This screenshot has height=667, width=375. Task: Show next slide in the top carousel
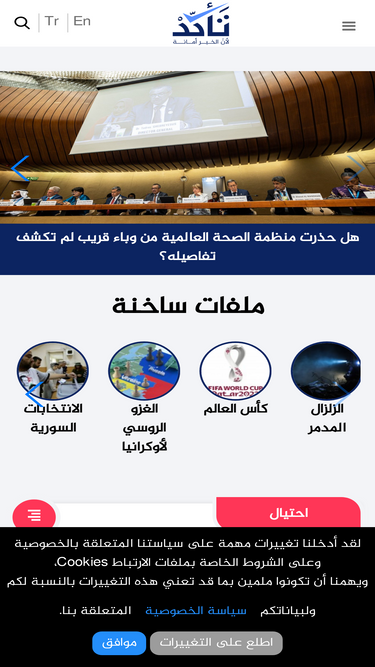point(355,168)
